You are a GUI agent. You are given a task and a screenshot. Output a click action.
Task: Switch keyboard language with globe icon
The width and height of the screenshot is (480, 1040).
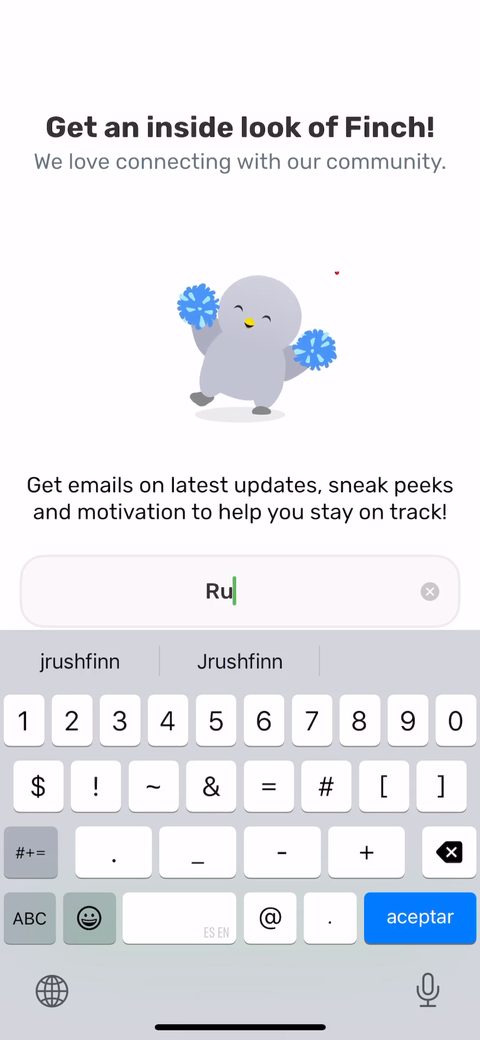pos(52,991)
